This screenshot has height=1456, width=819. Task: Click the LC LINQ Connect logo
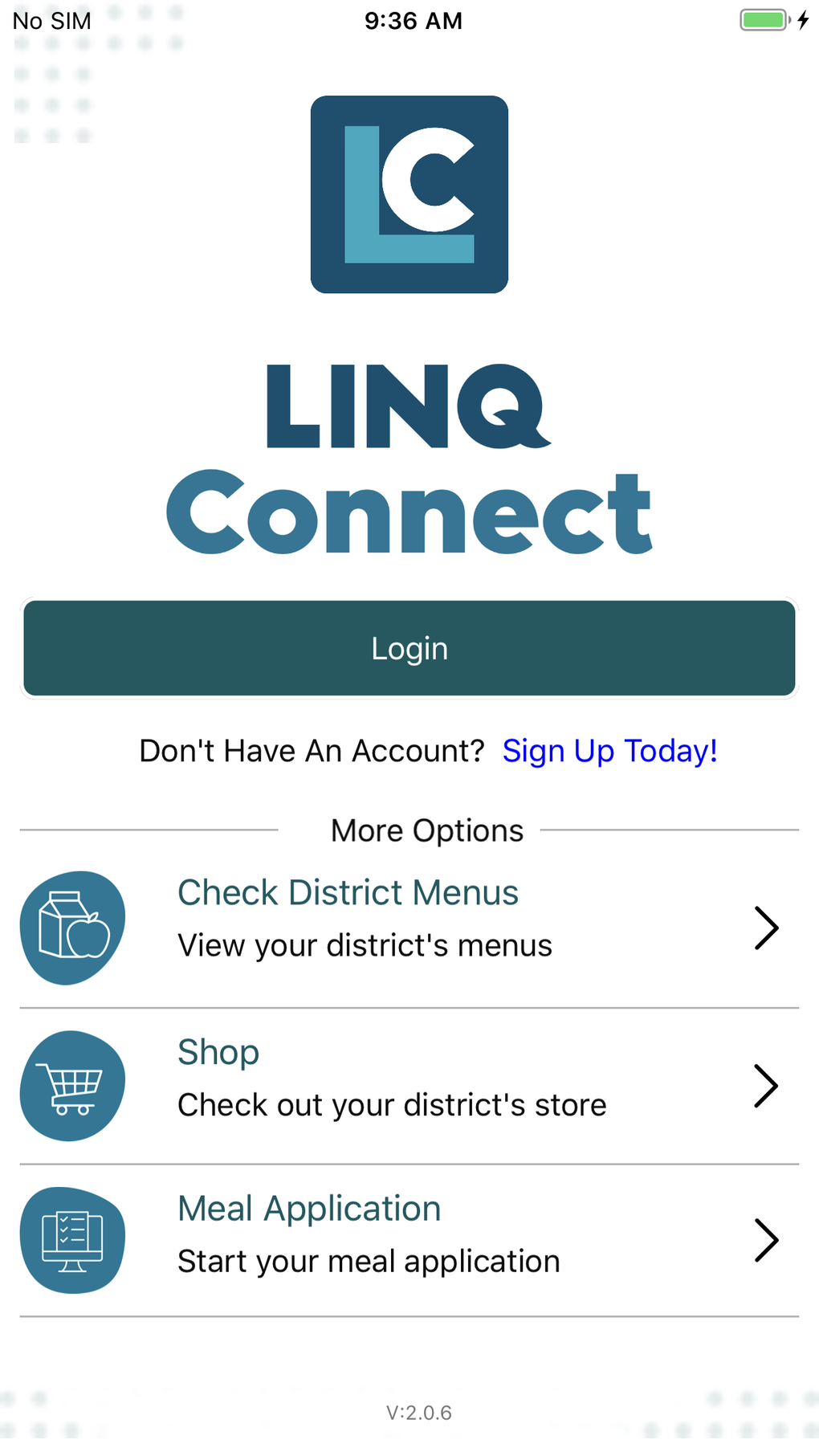click(x=409, y=194)
